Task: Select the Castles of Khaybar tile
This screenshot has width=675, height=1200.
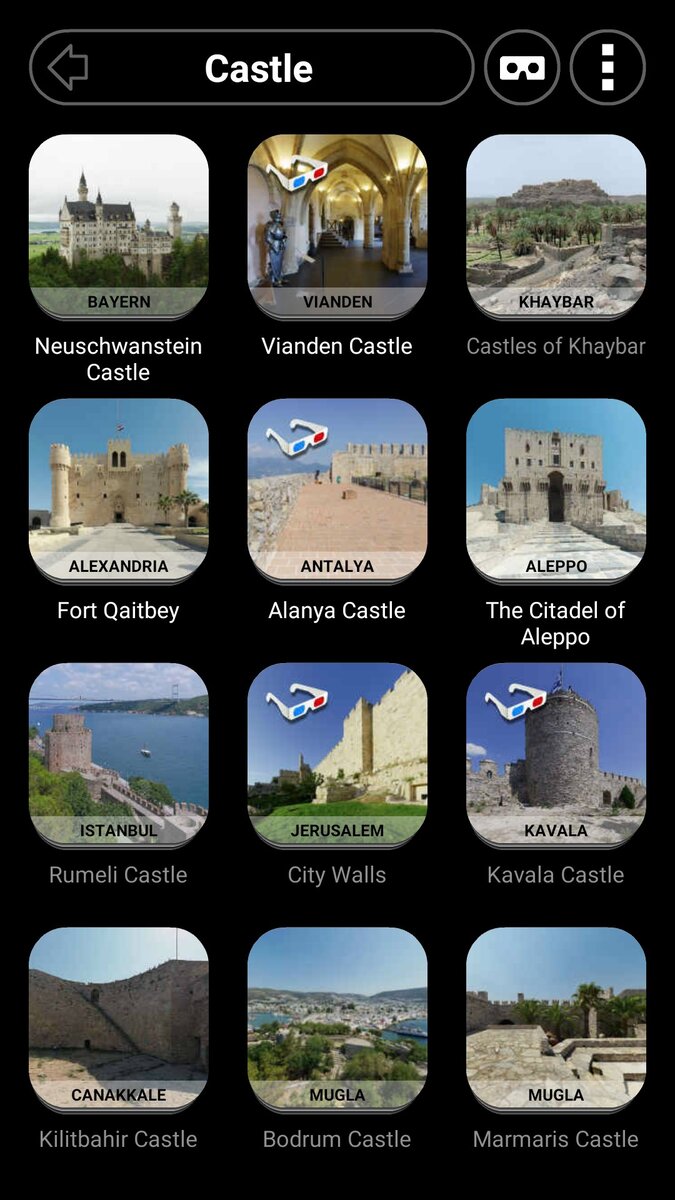Action: [x=556, y=226]
